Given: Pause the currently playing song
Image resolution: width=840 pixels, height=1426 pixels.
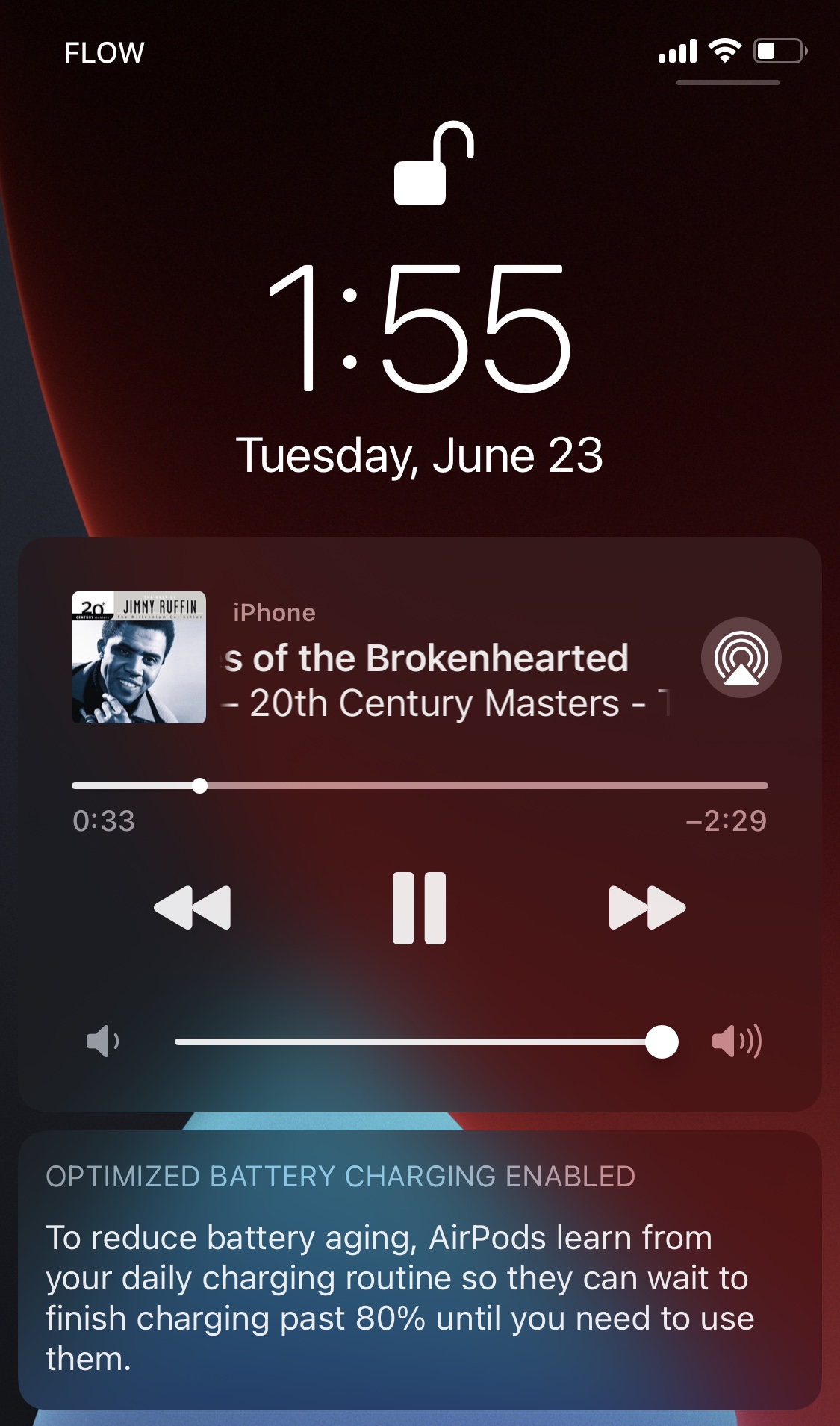Looking at the screenshot, I should point(419,908).
